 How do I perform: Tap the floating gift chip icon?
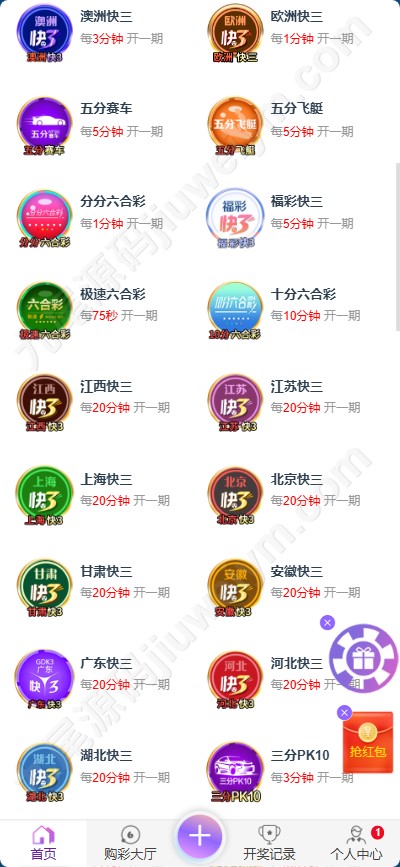point(363,658)
